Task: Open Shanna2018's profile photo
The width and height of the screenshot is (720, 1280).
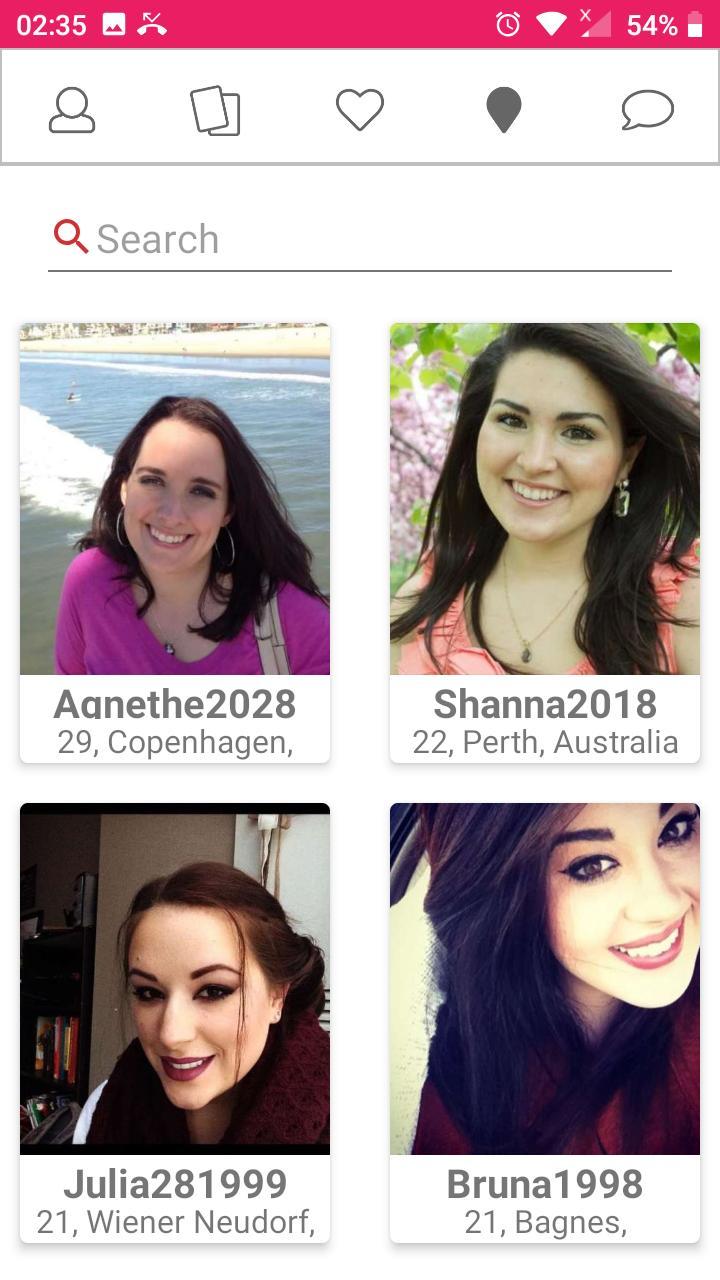Action: (x=545, y=497)
